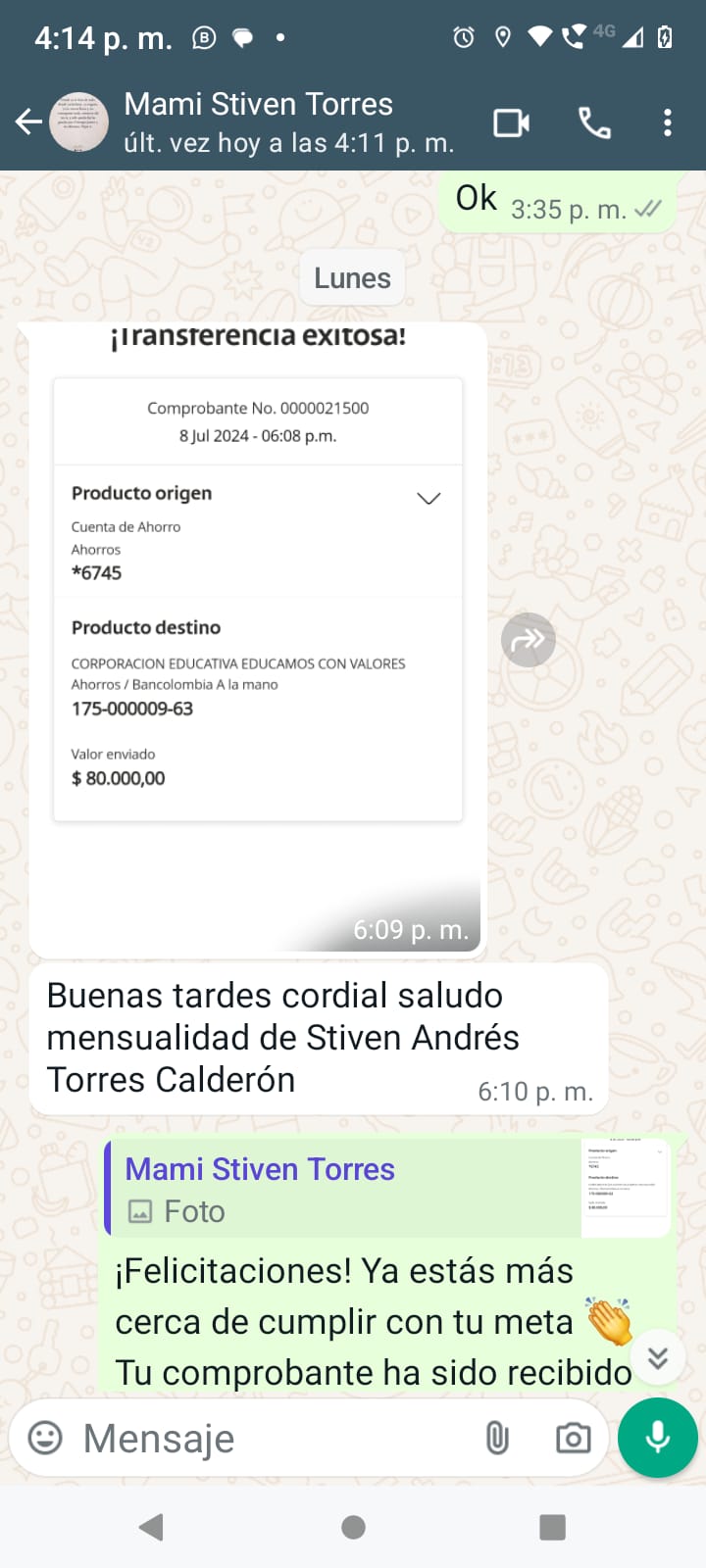
Task: Forward the transfer receipt image
Action: (529, 640)
